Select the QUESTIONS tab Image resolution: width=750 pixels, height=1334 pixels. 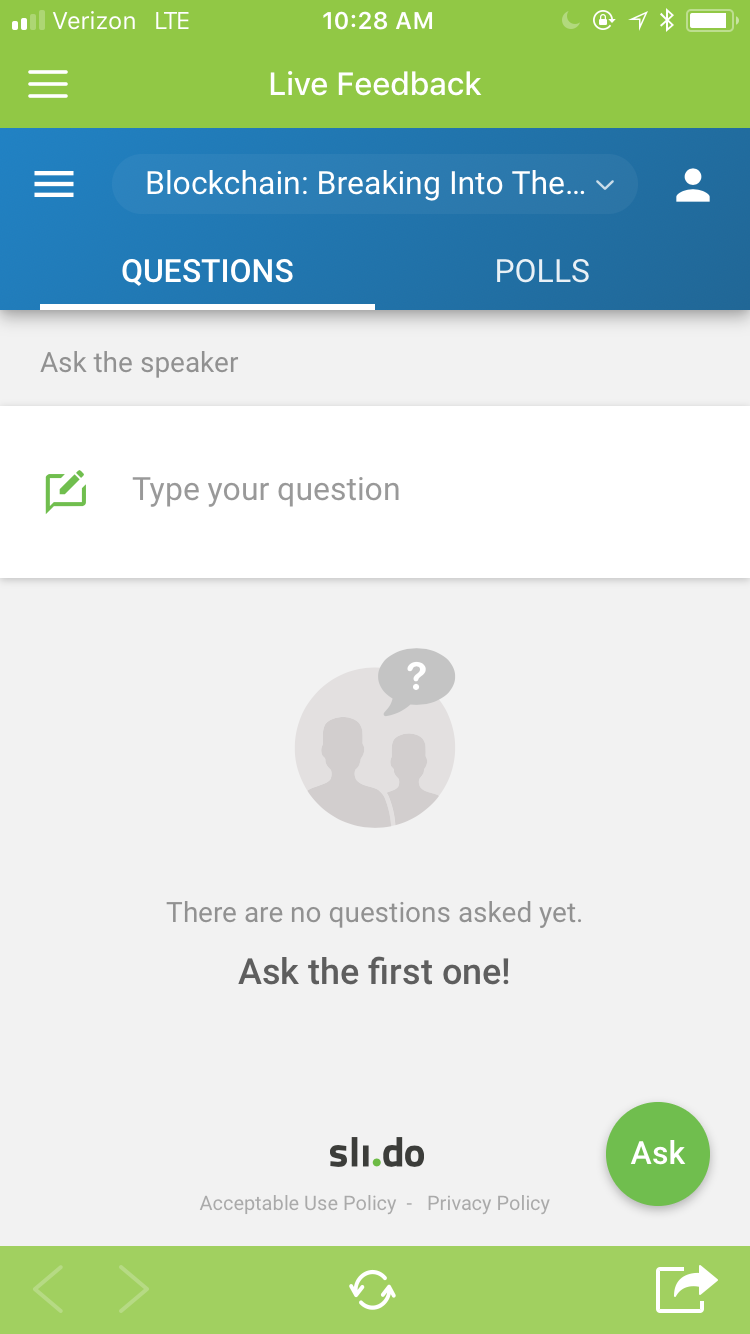(207, 270)
